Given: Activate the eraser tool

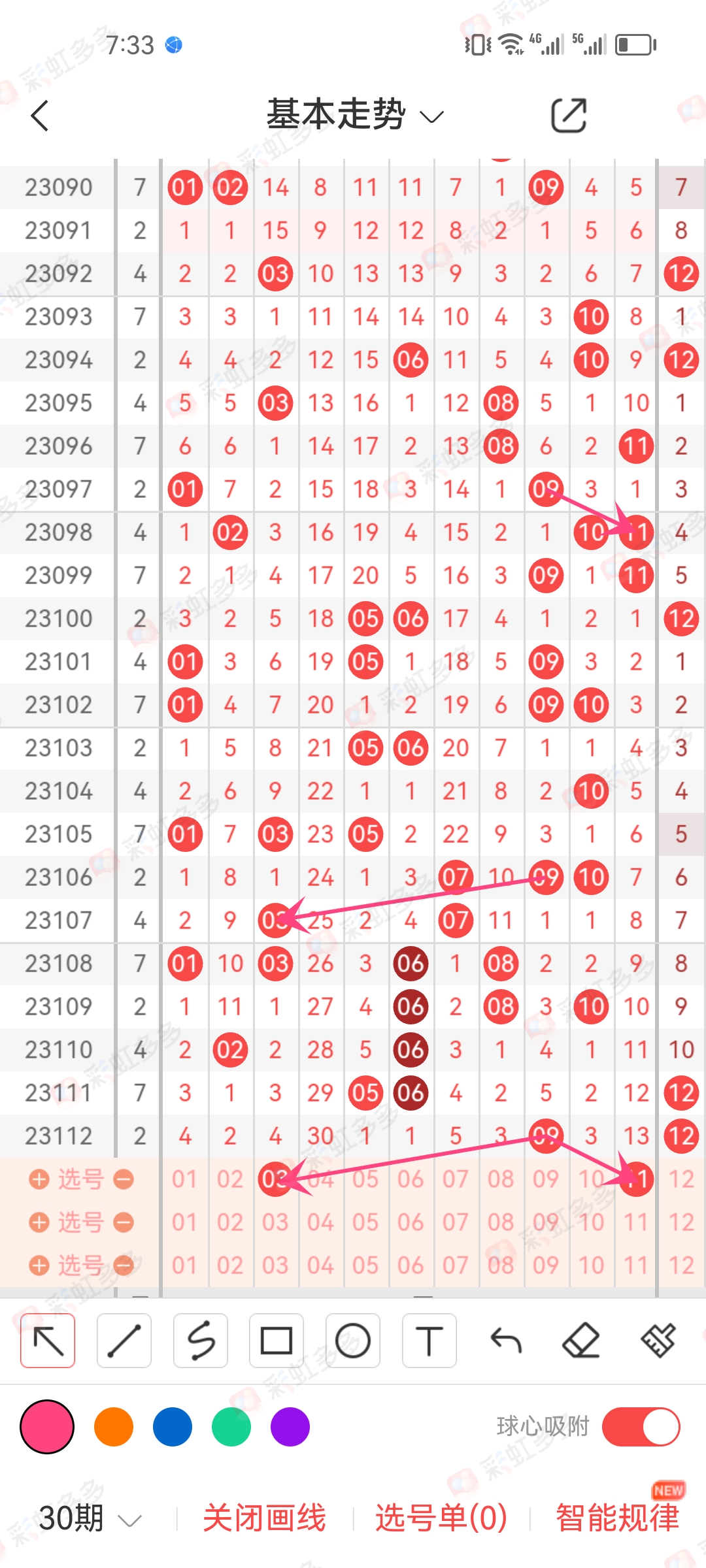Looking at the screenshot, I should [581, 1341].
